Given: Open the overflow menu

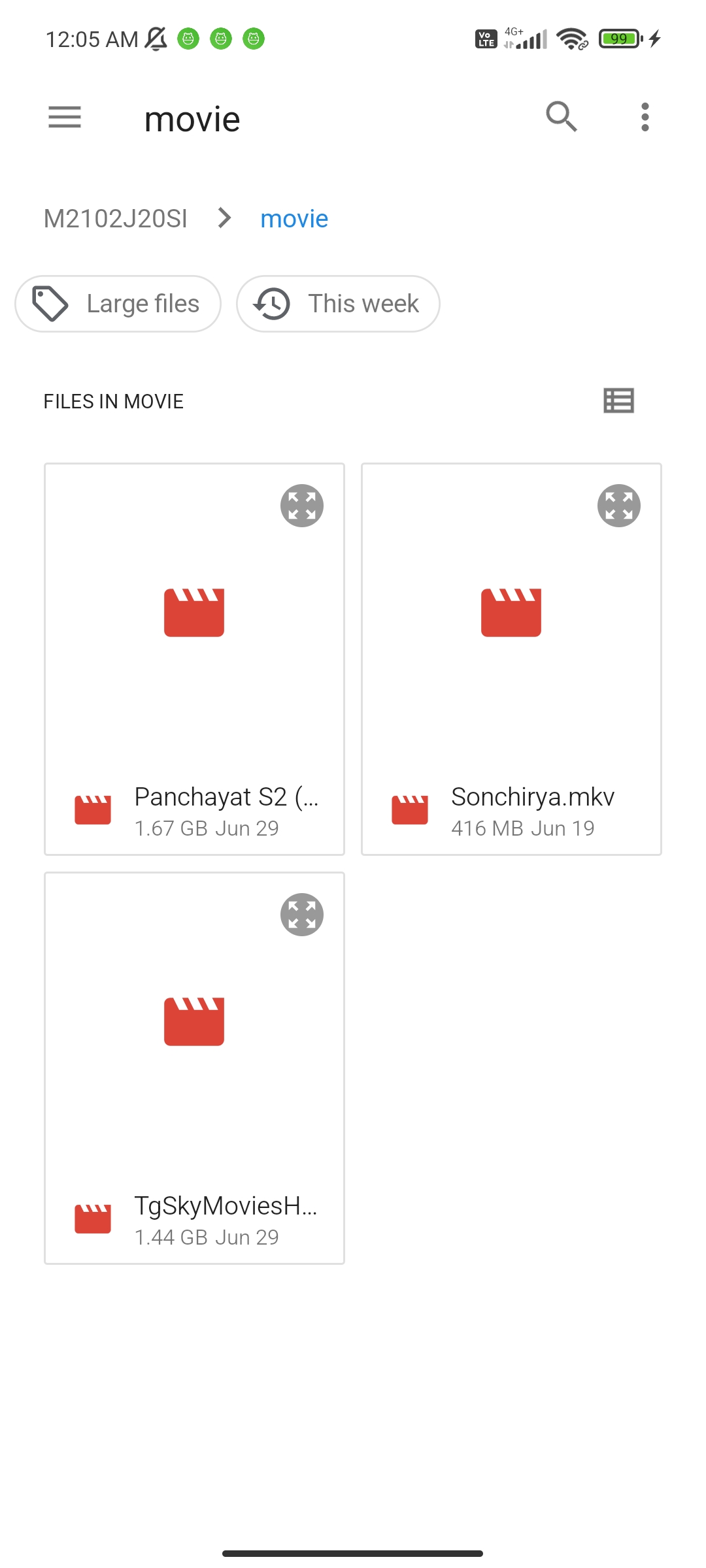Looking at the screenshot, I should [645, 118].
